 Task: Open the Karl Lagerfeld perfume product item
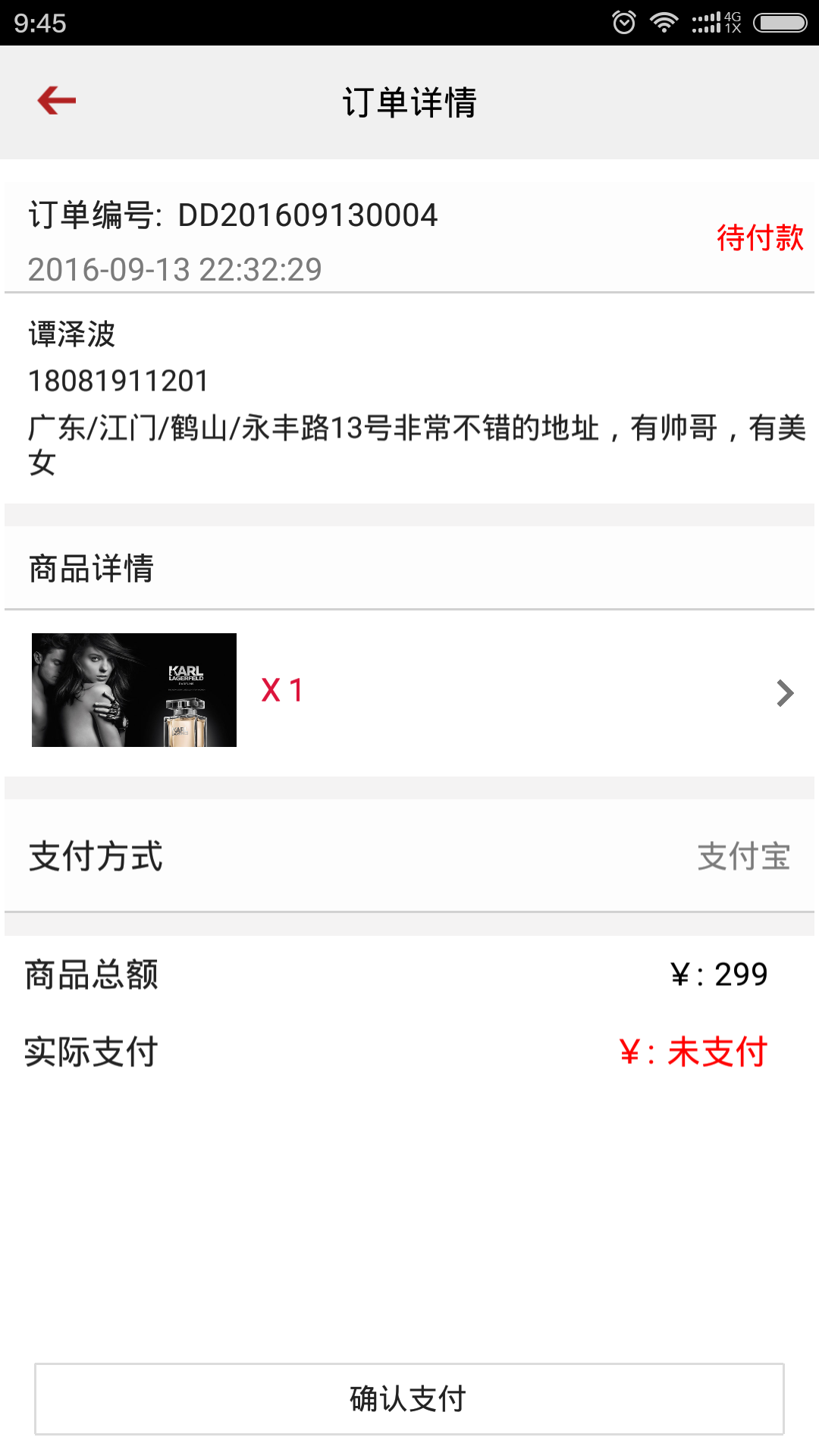409,691
